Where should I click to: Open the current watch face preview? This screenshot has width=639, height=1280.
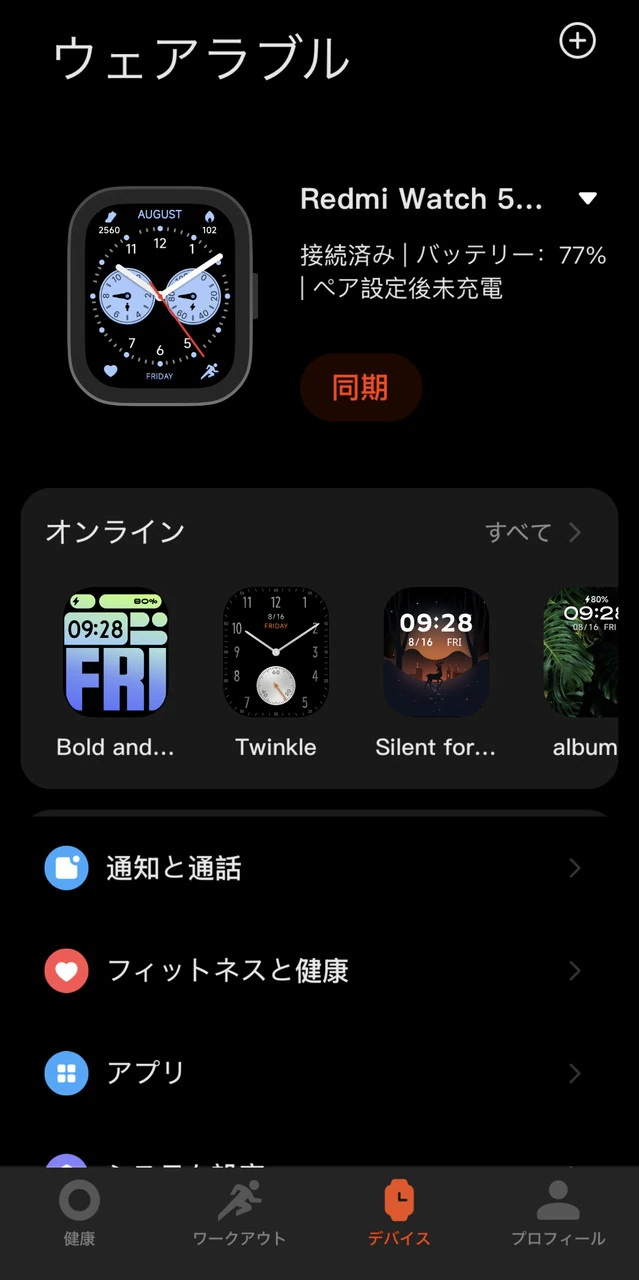coord(159,296)
